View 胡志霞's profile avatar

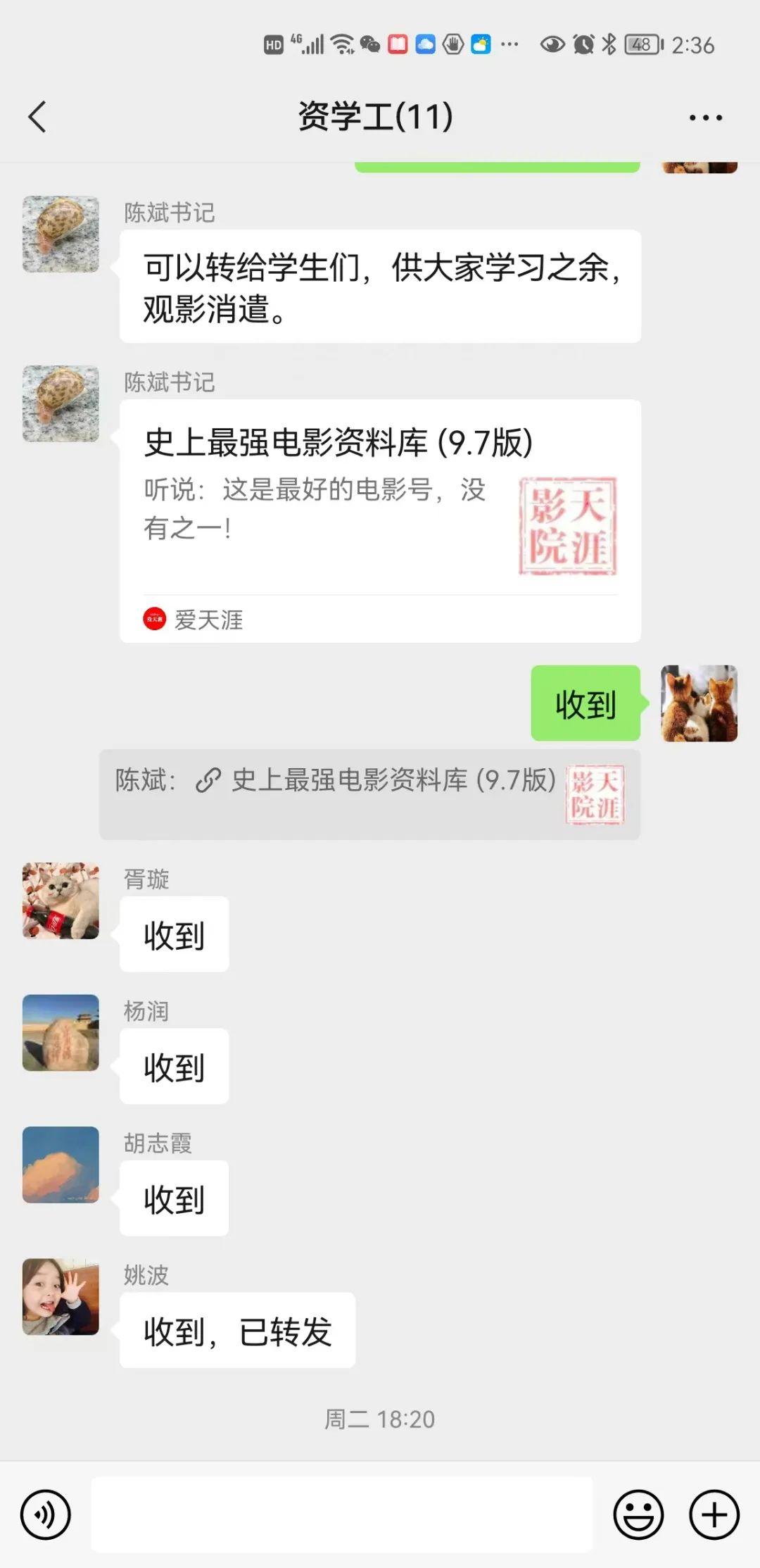click(x=61, y=1165)
